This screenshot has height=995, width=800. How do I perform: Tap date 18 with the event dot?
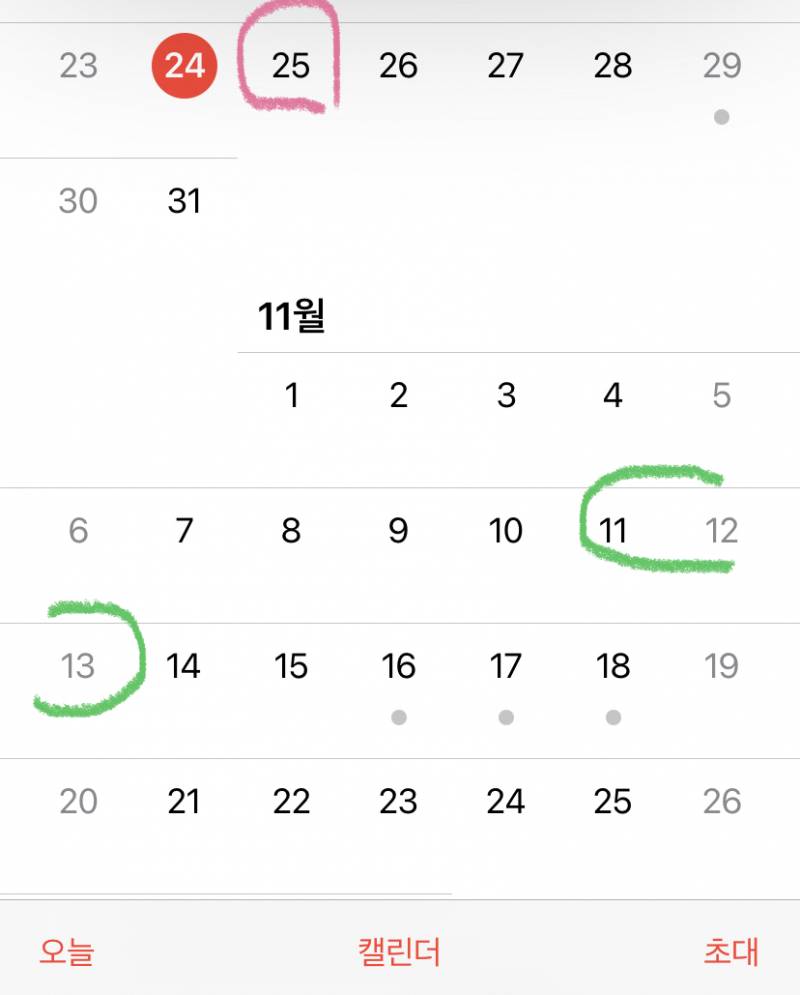point(614,666)
